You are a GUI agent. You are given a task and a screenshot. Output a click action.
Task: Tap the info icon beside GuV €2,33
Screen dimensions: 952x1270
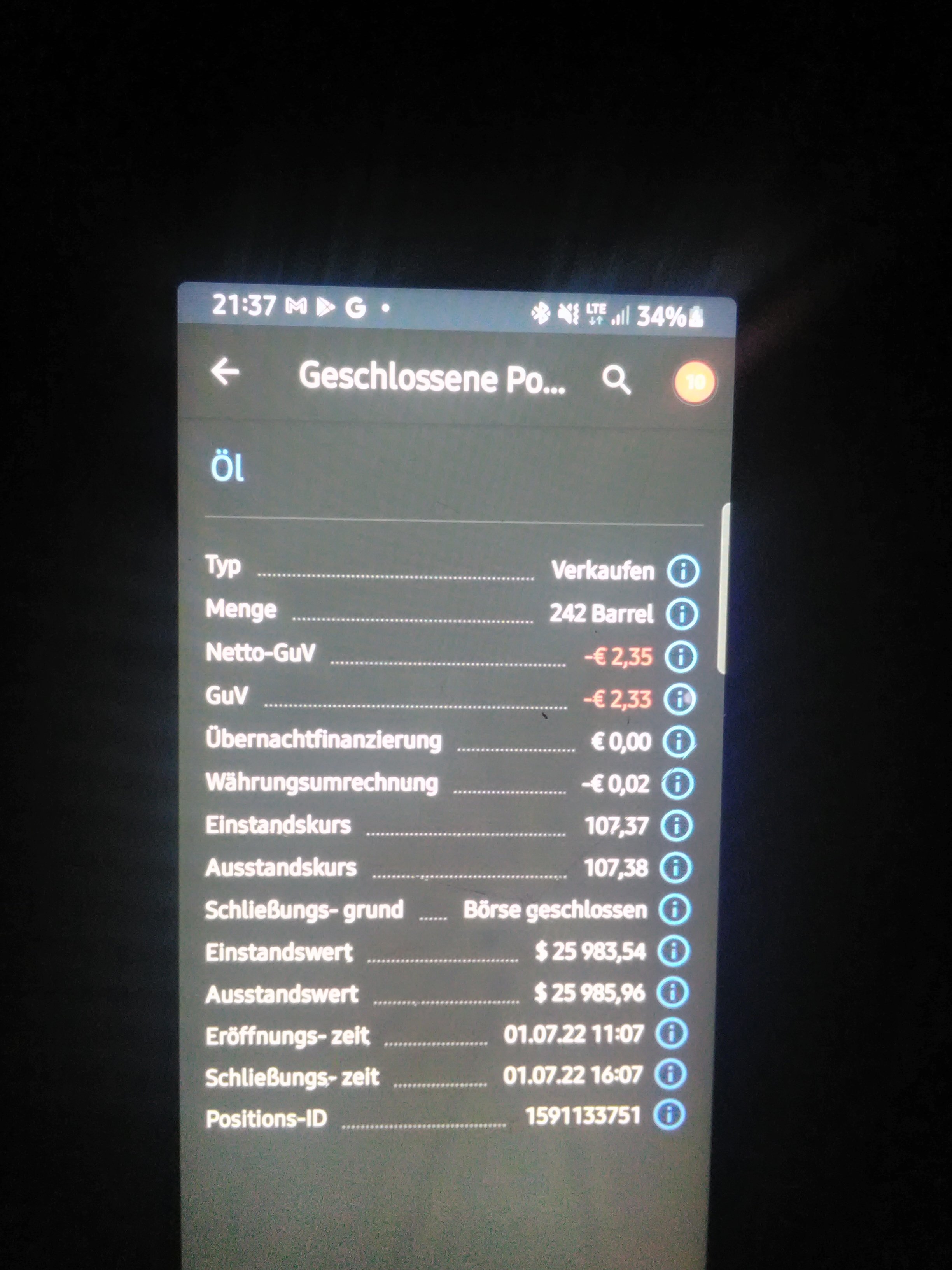(x=680, y=699)
